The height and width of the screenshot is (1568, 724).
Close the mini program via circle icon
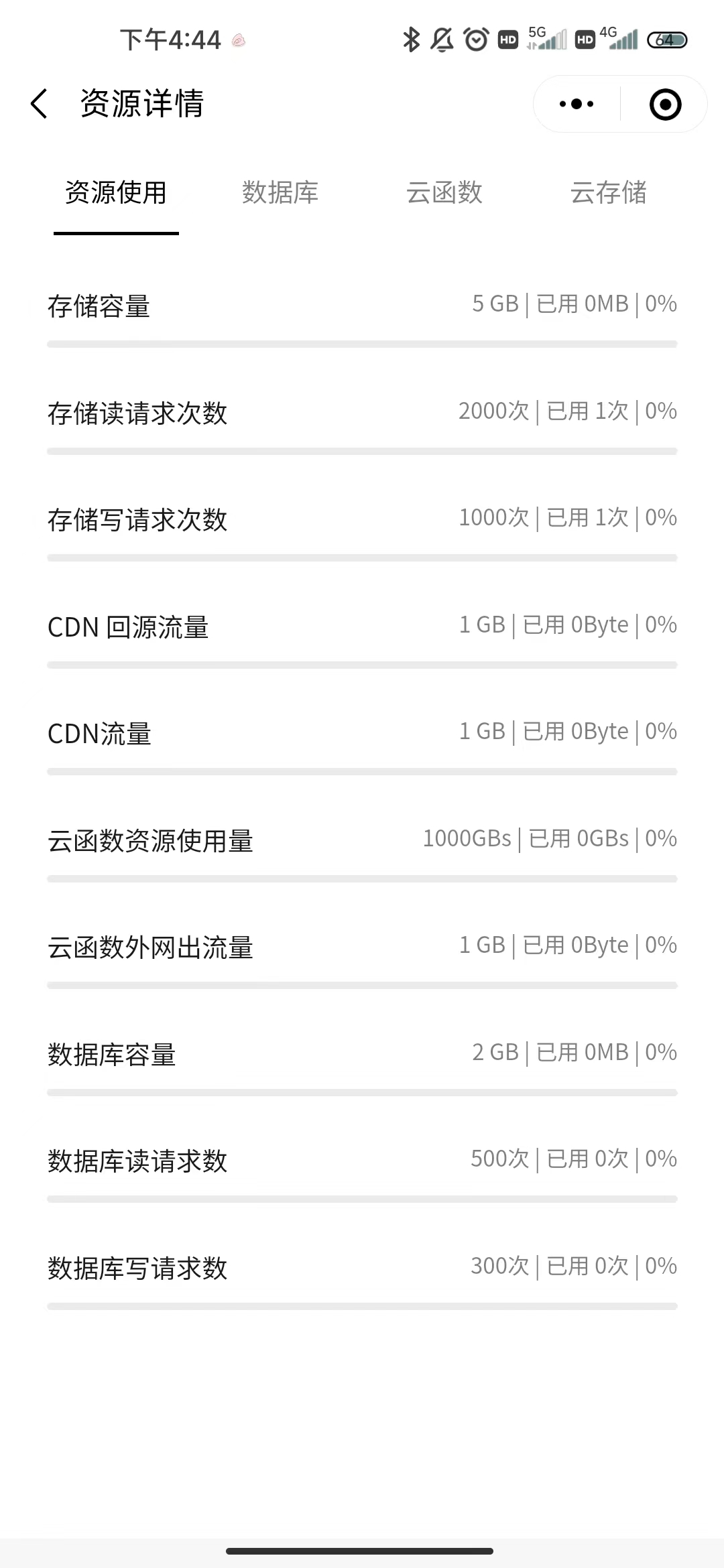tap(665, 104)
